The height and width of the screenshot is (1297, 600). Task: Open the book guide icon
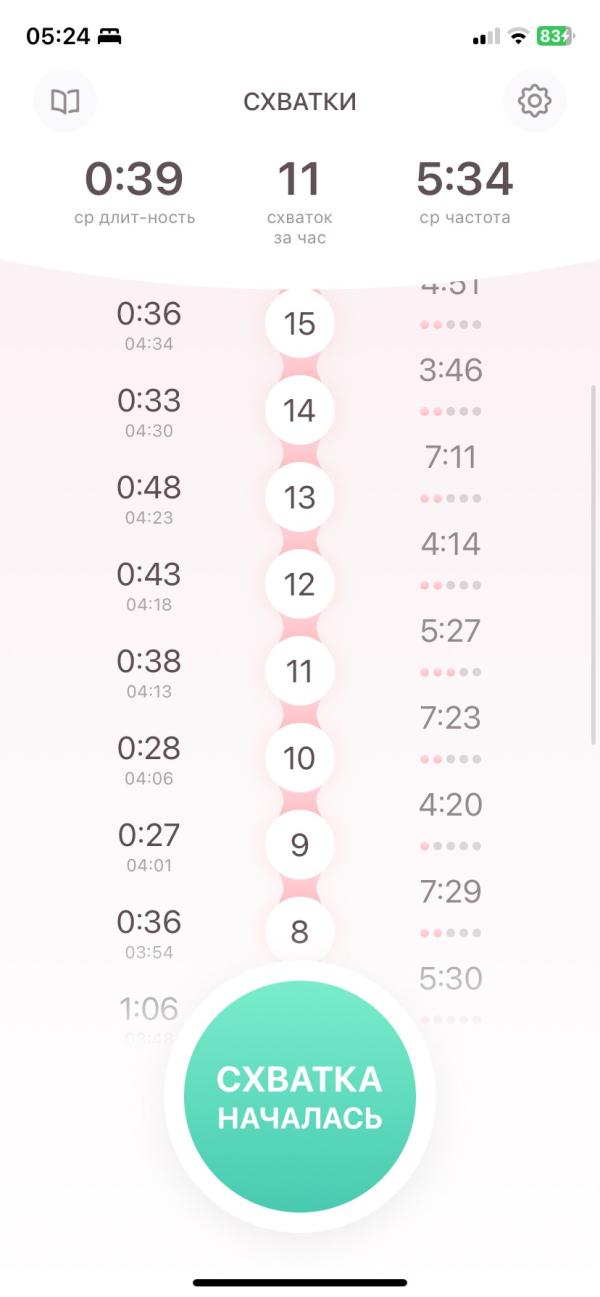click(x=65, y=101)
